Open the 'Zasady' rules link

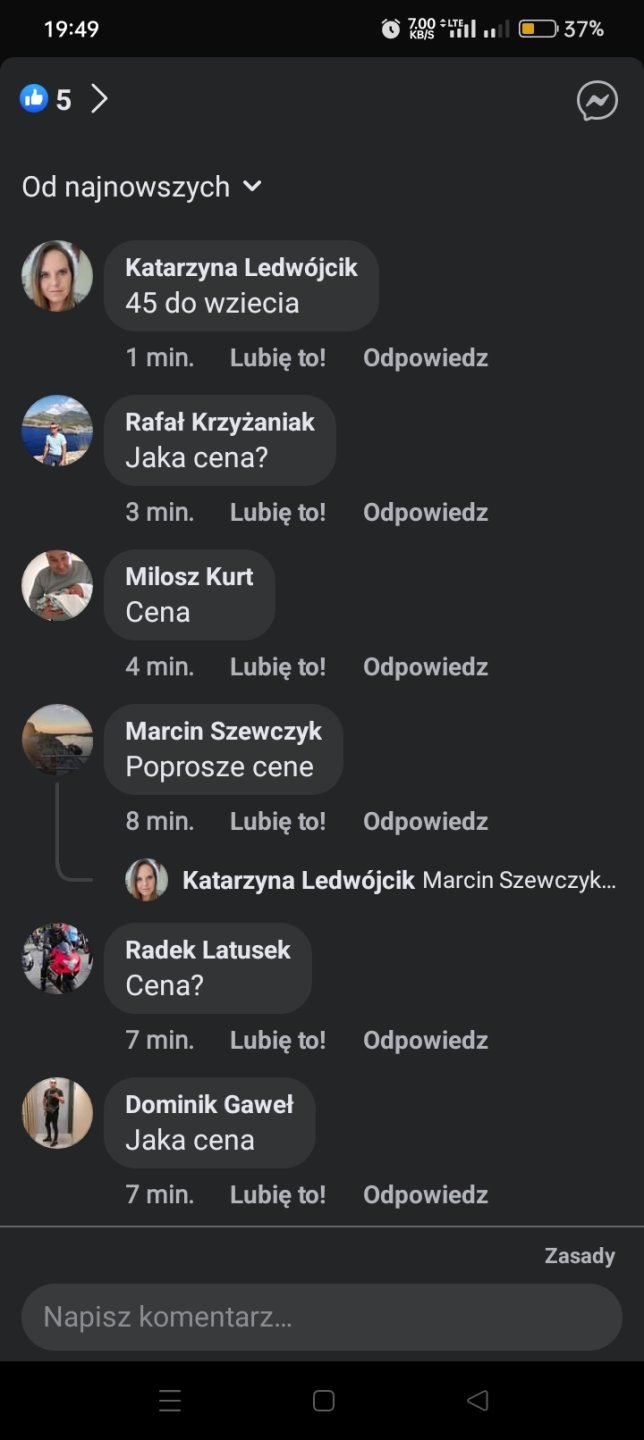(579, 1256)
